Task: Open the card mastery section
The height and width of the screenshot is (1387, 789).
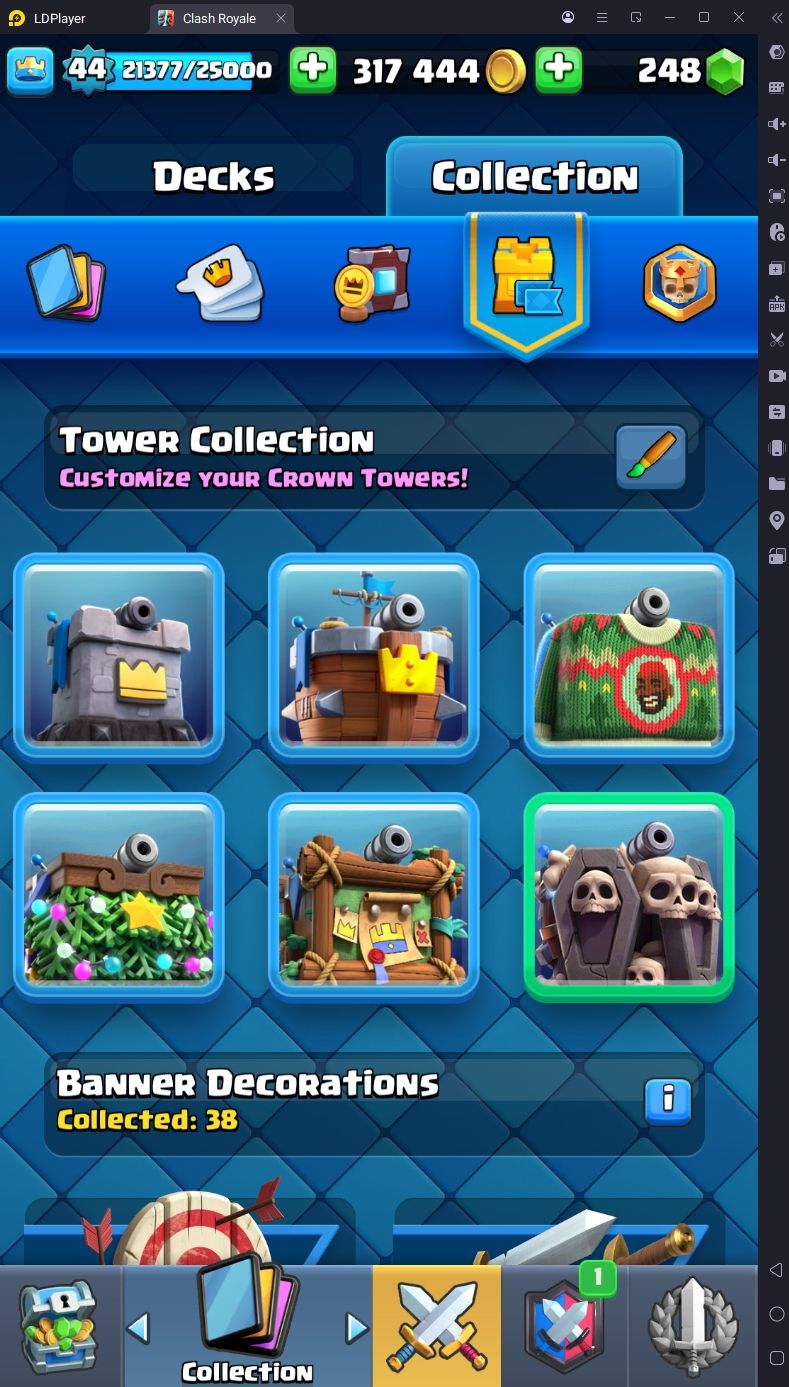Action: [x=372, y=283]
